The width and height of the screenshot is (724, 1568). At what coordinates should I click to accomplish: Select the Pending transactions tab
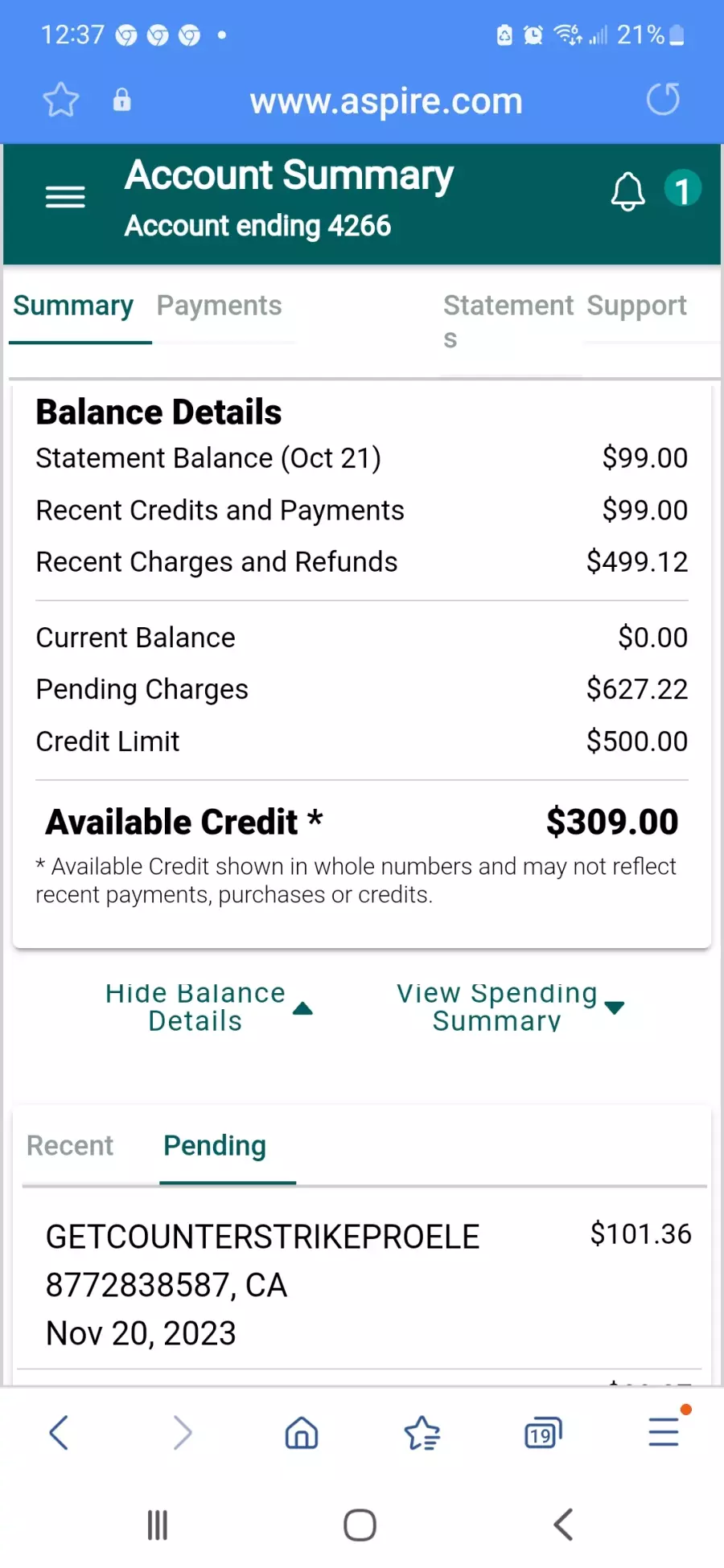(x=215, y=1146)
